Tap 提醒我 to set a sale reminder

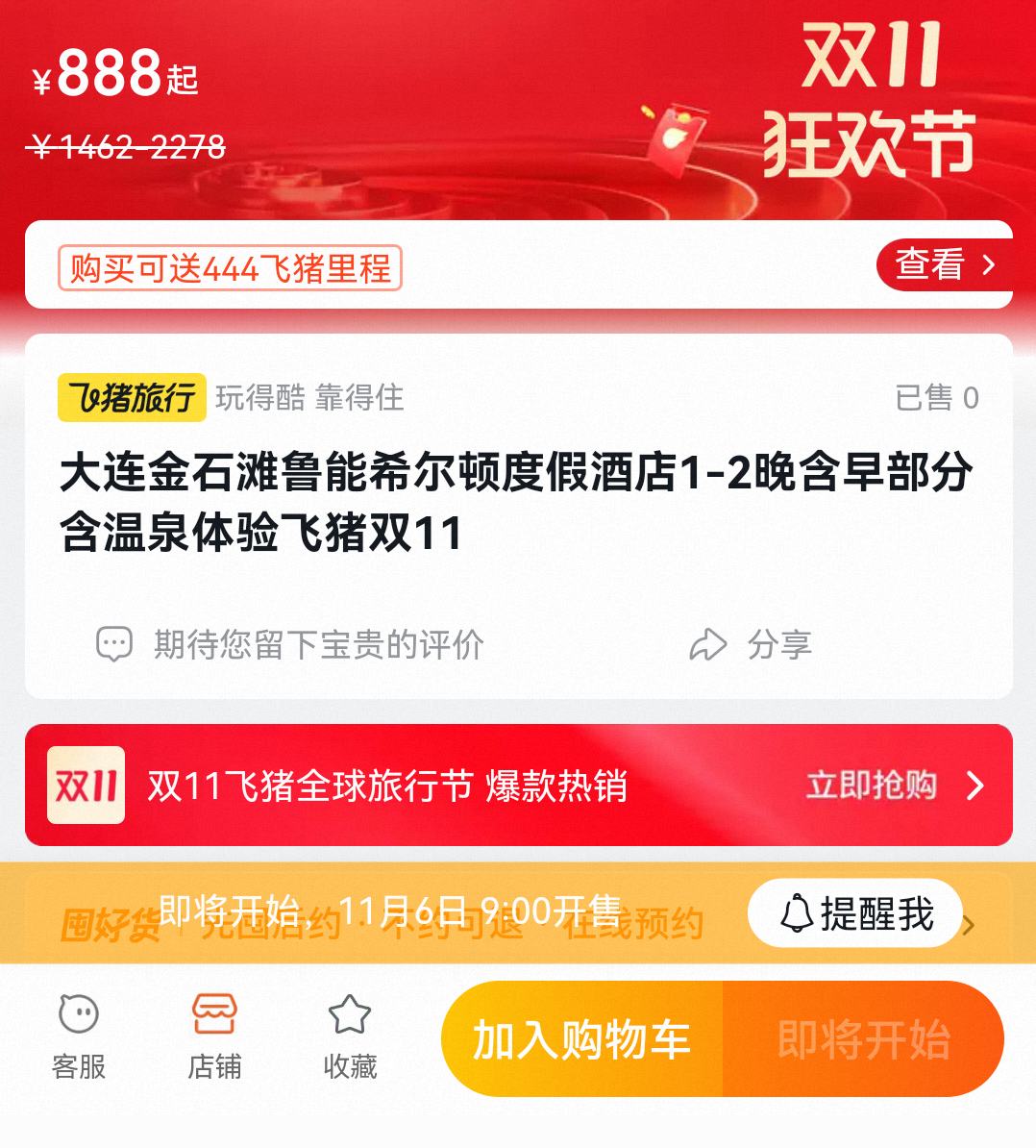pos(855,913)
